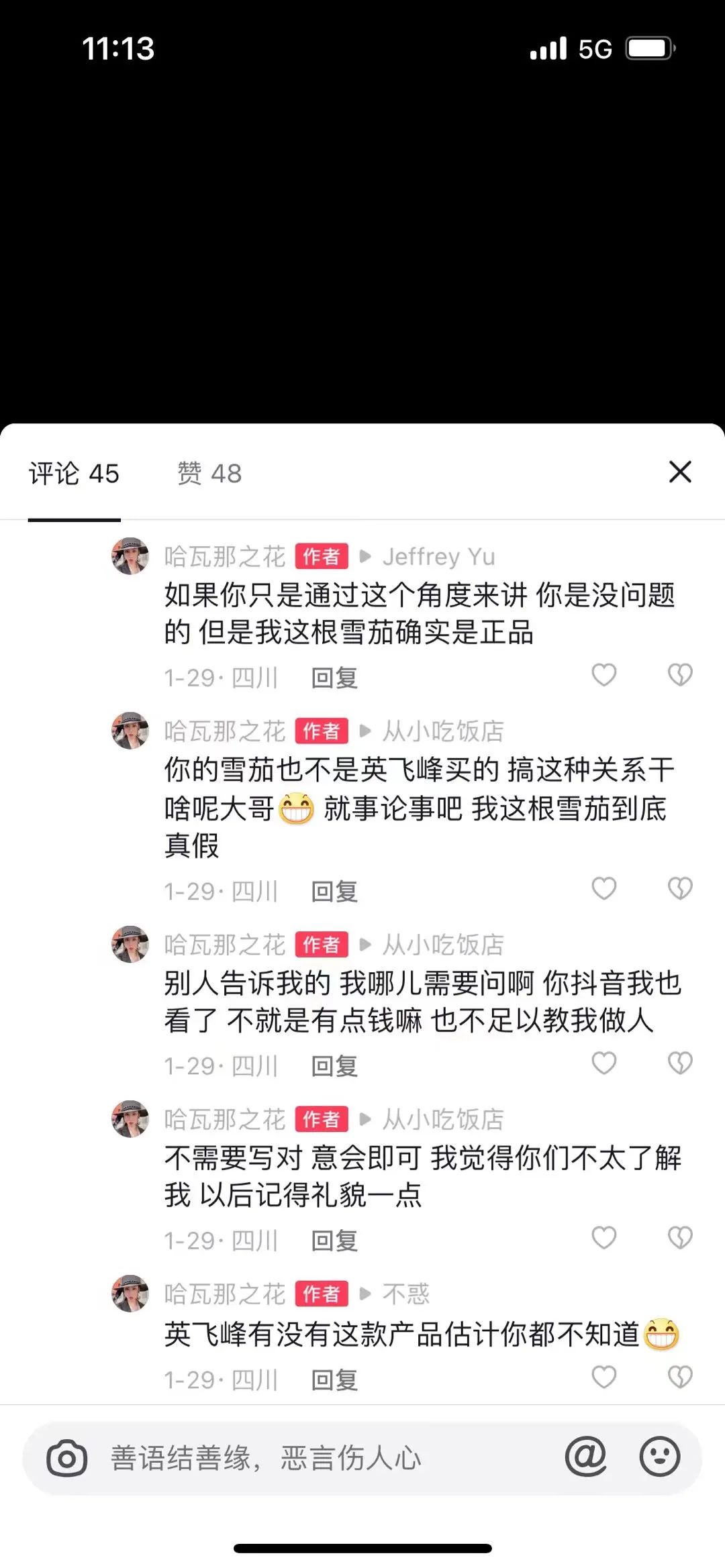The height and width of the screenshot is (1568, 725).
Task: Open the emoji picker in comment box
Action: tap(659, 1457)
